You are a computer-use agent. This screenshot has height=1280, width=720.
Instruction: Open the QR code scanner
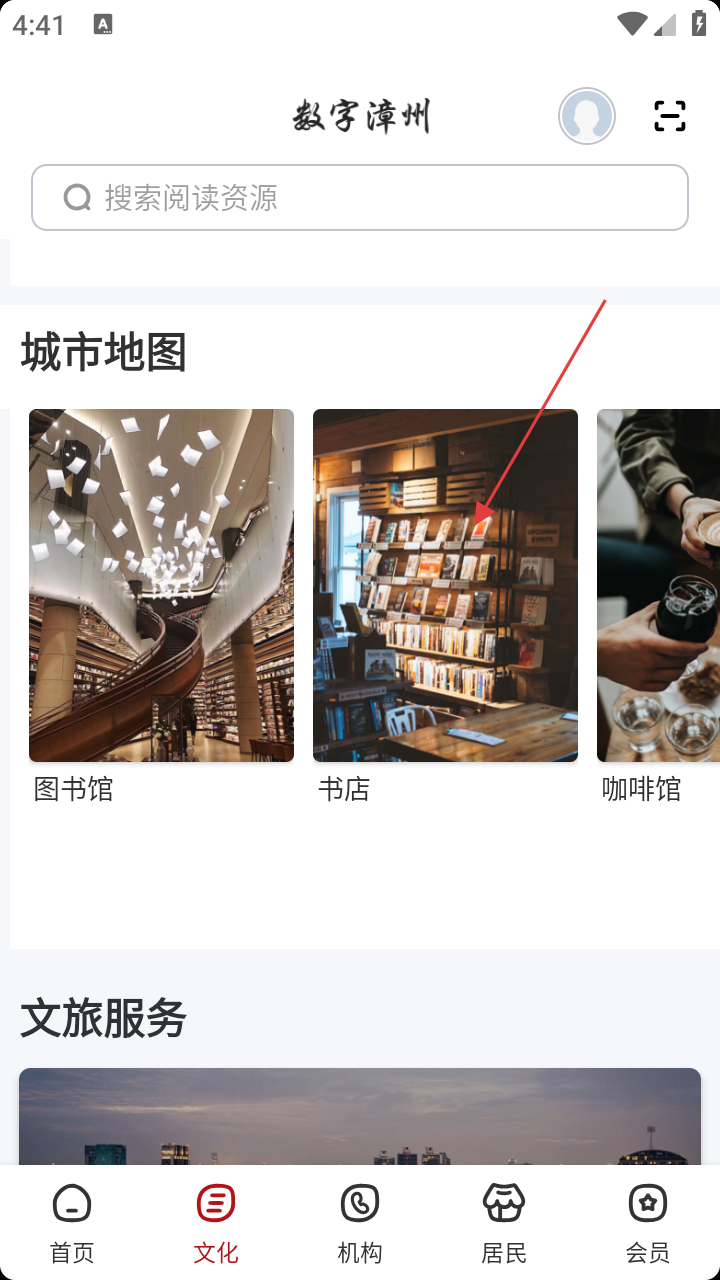(x=670, y=116)
